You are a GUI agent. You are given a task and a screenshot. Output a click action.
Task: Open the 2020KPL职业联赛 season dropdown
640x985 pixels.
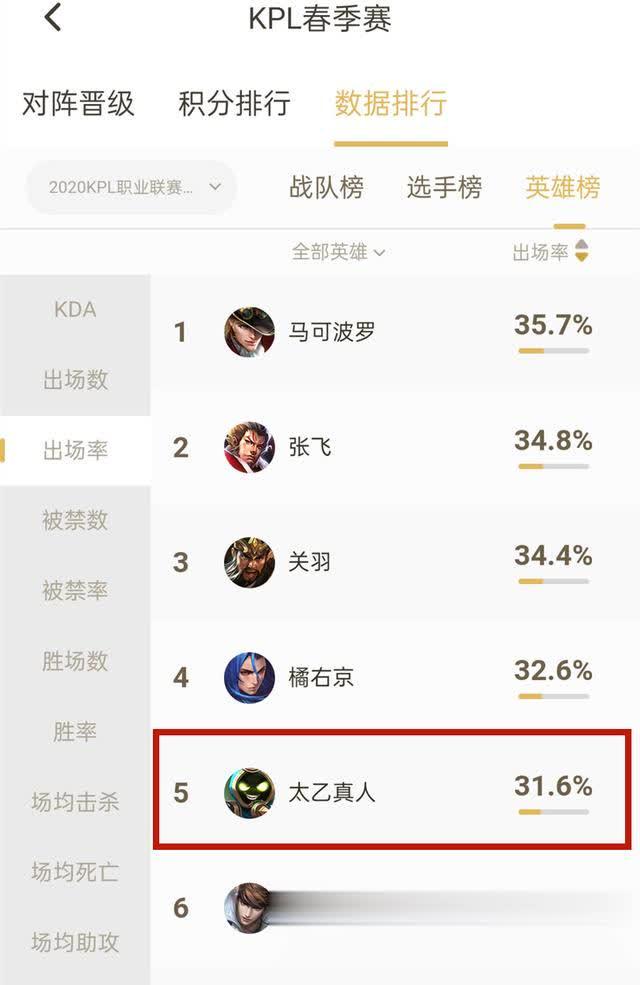point(131,187)
